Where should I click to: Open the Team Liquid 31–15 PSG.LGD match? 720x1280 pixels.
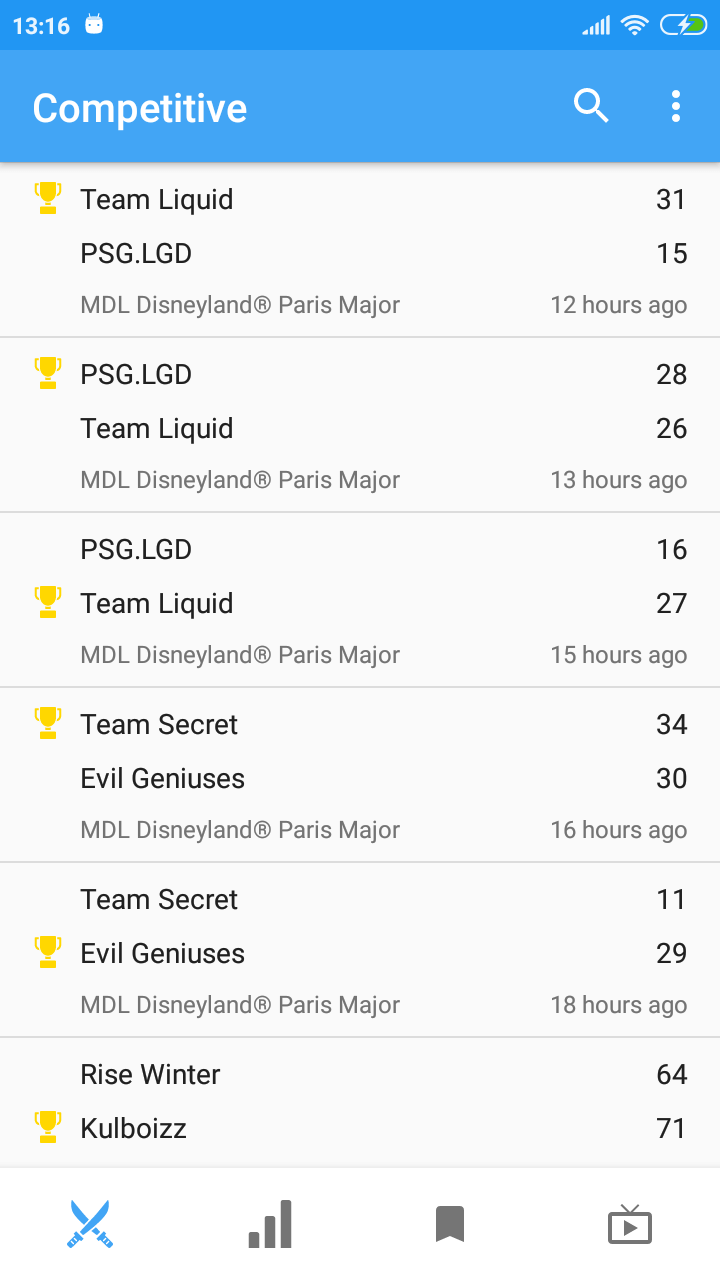click(360, 251)
